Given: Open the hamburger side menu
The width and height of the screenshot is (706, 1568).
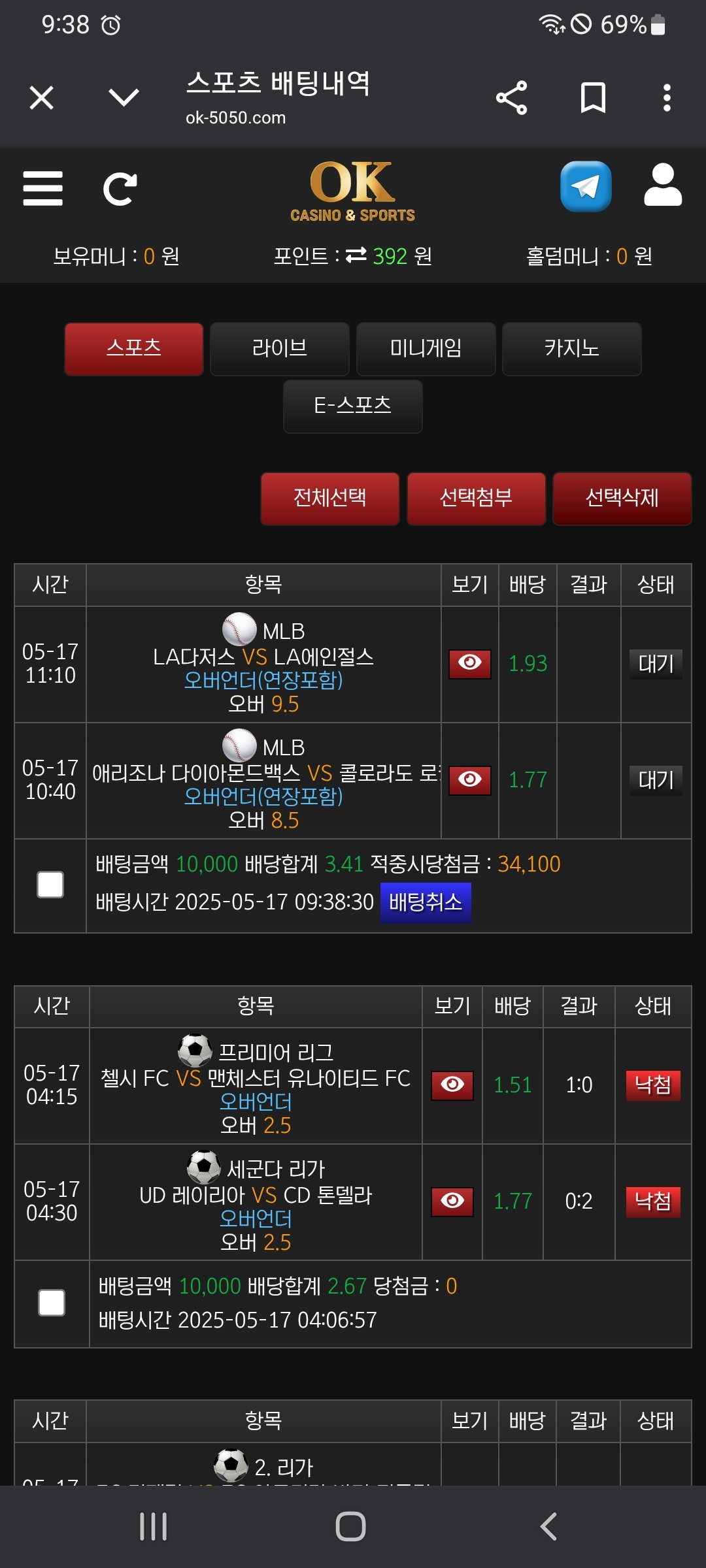Looking at the screenshot, I should coord(42,189).
